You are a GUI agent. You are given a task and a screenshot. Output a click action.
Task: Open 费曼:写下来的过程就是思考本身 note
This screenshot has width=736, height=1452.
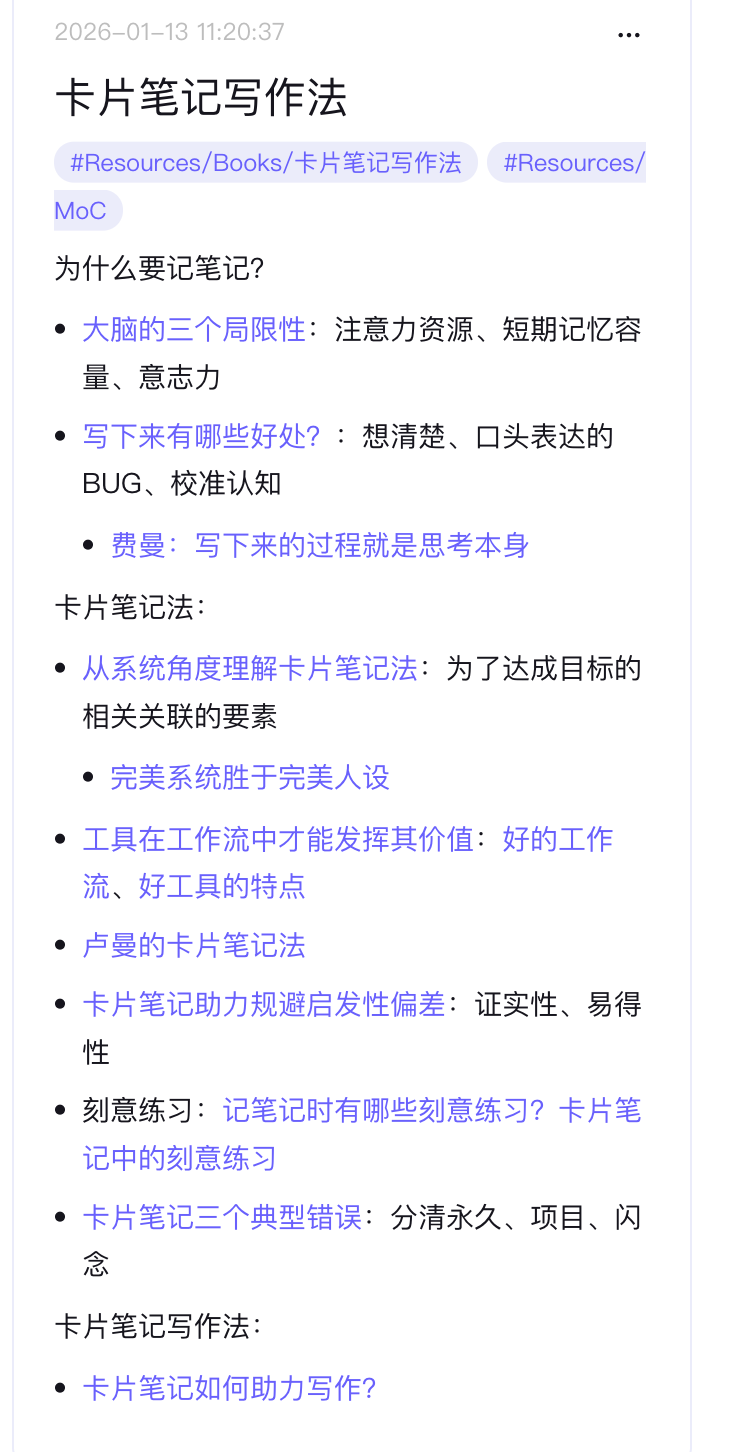tap(320, 545)
